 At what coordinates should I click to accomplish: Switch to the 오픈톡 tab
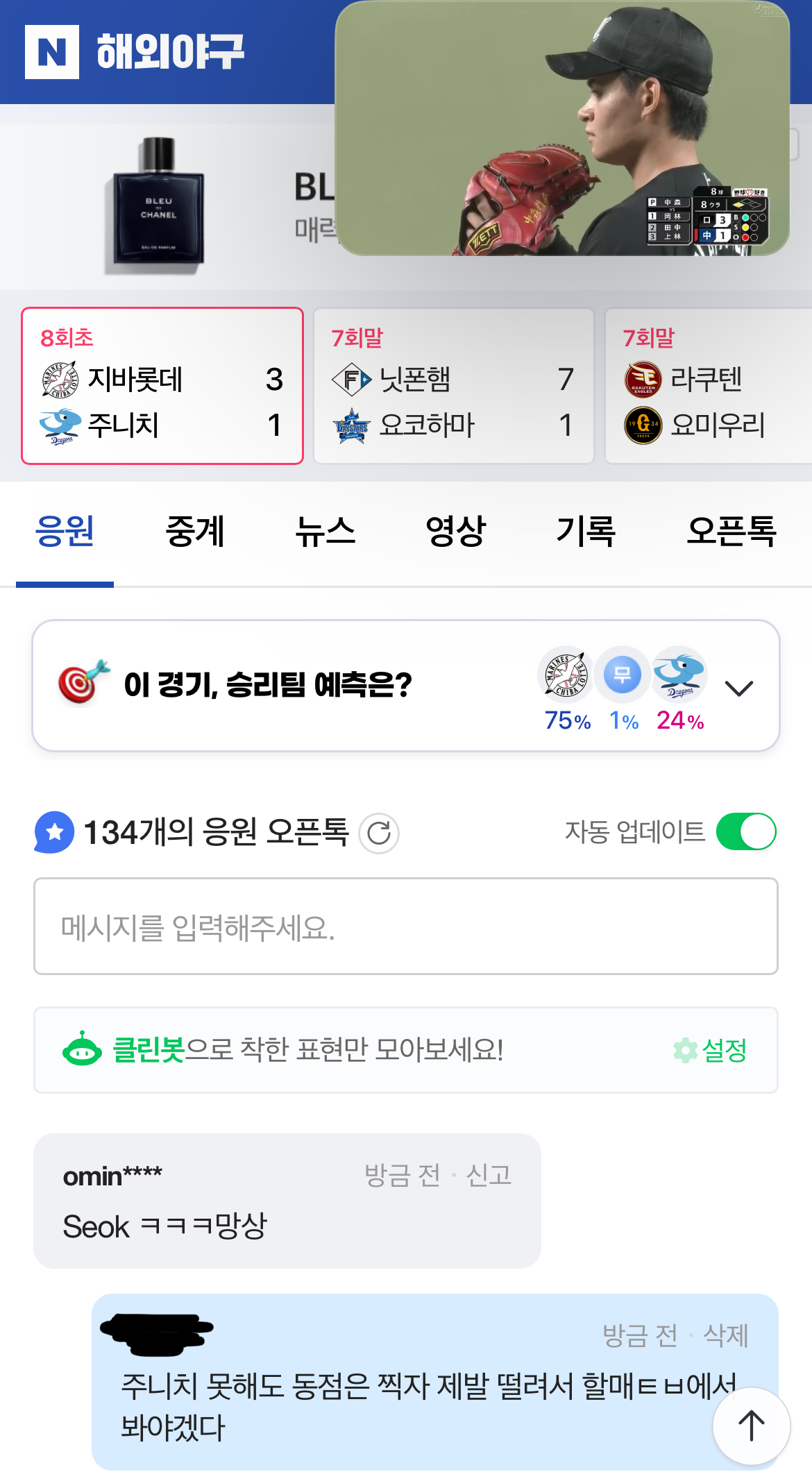(x=731, y=532)
